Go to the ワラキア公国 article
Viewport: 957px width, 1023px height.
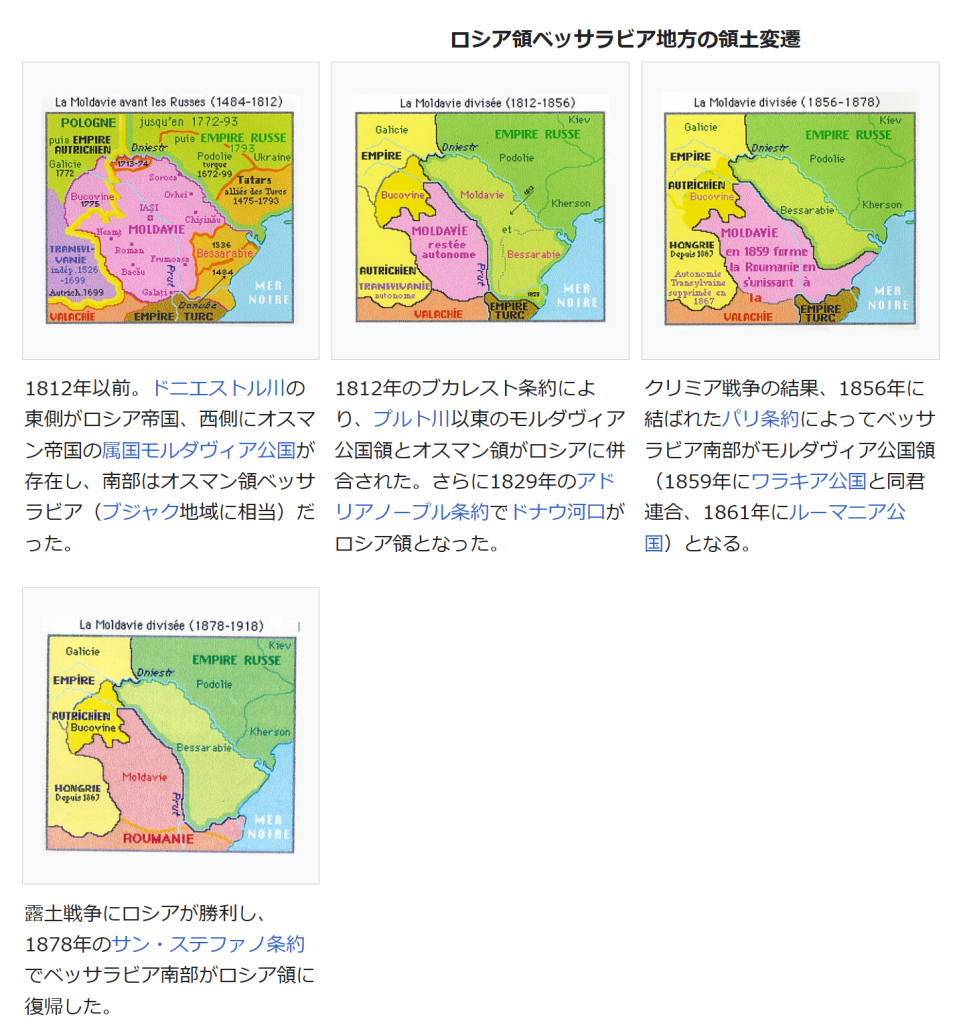pyautogui.click(x=807, y=481)
